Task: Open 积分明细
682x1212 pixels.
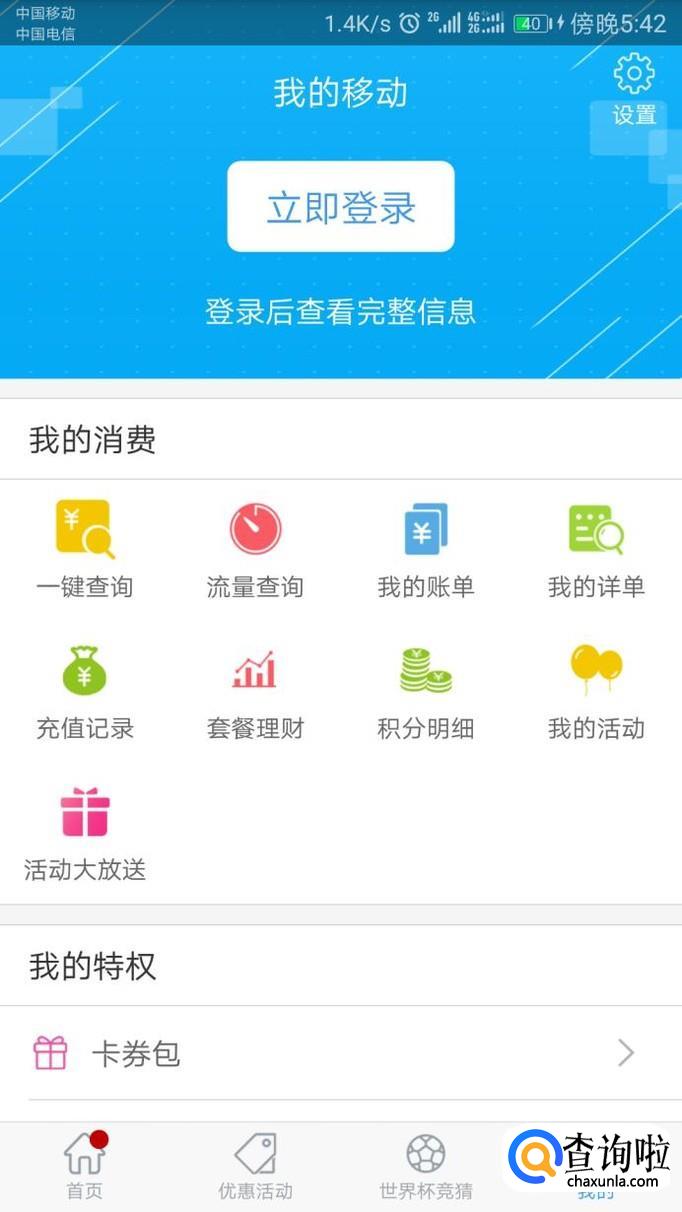Action: coord(426,691)
